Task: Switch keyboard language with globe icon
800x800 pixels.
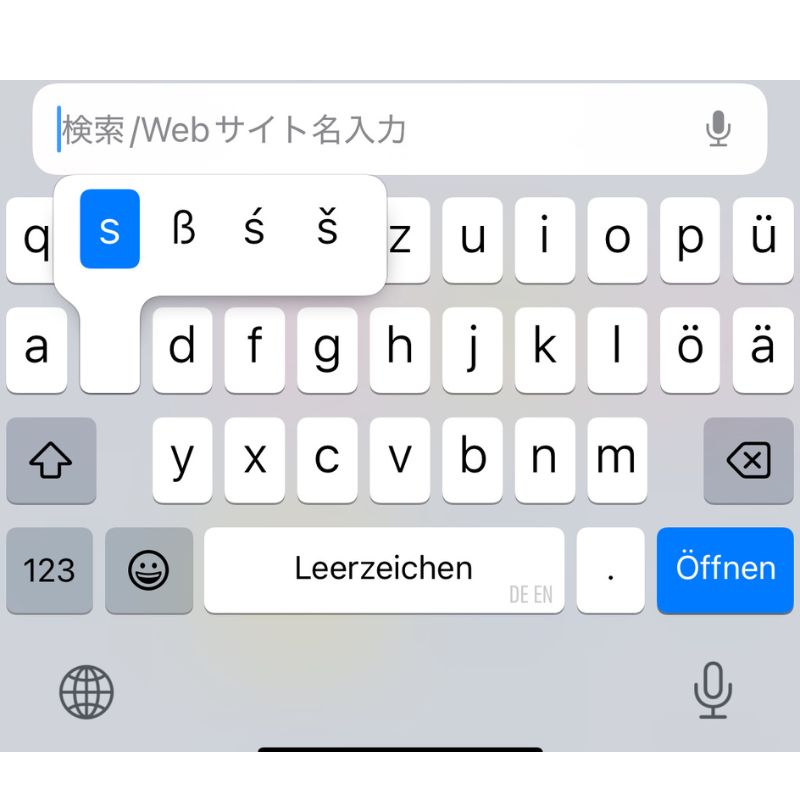Action: (87, 692)
